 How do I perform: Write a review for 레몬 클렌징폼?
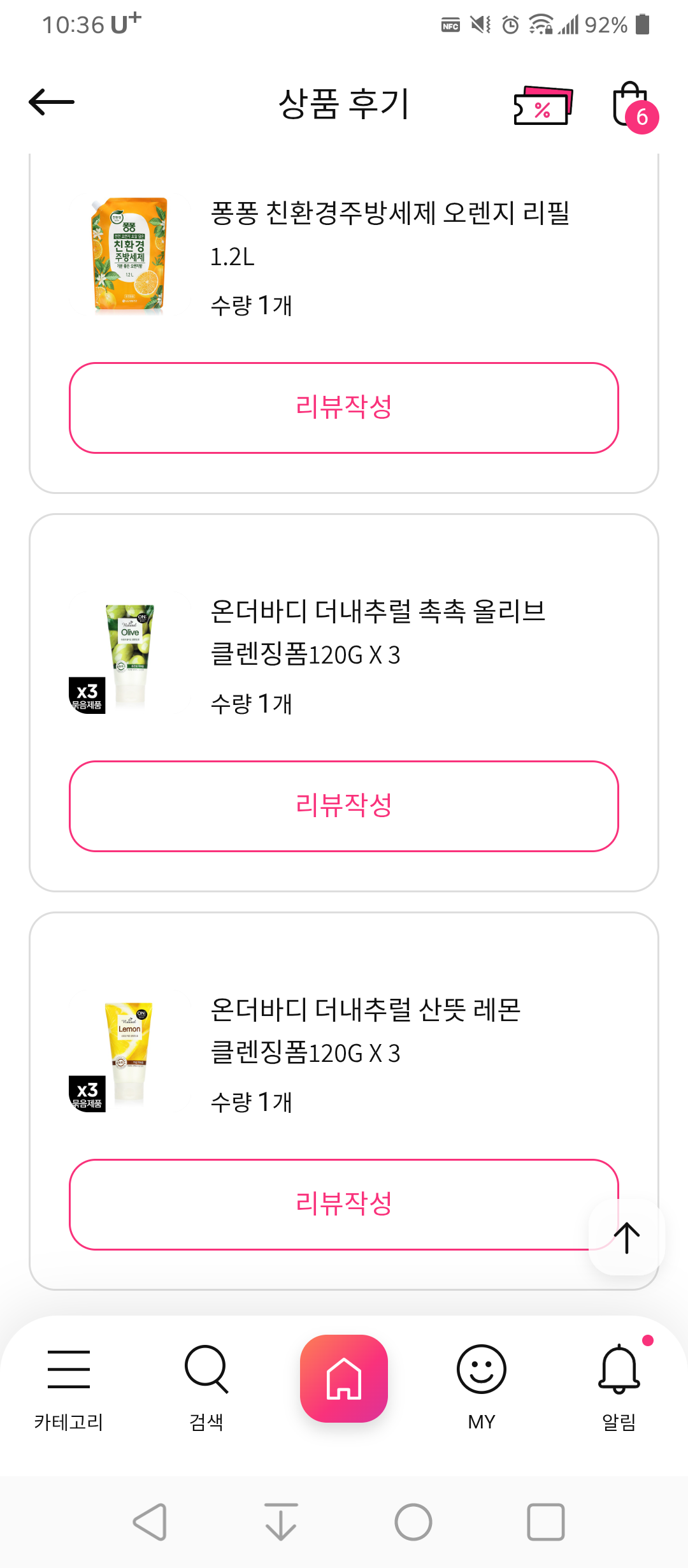331,1204
